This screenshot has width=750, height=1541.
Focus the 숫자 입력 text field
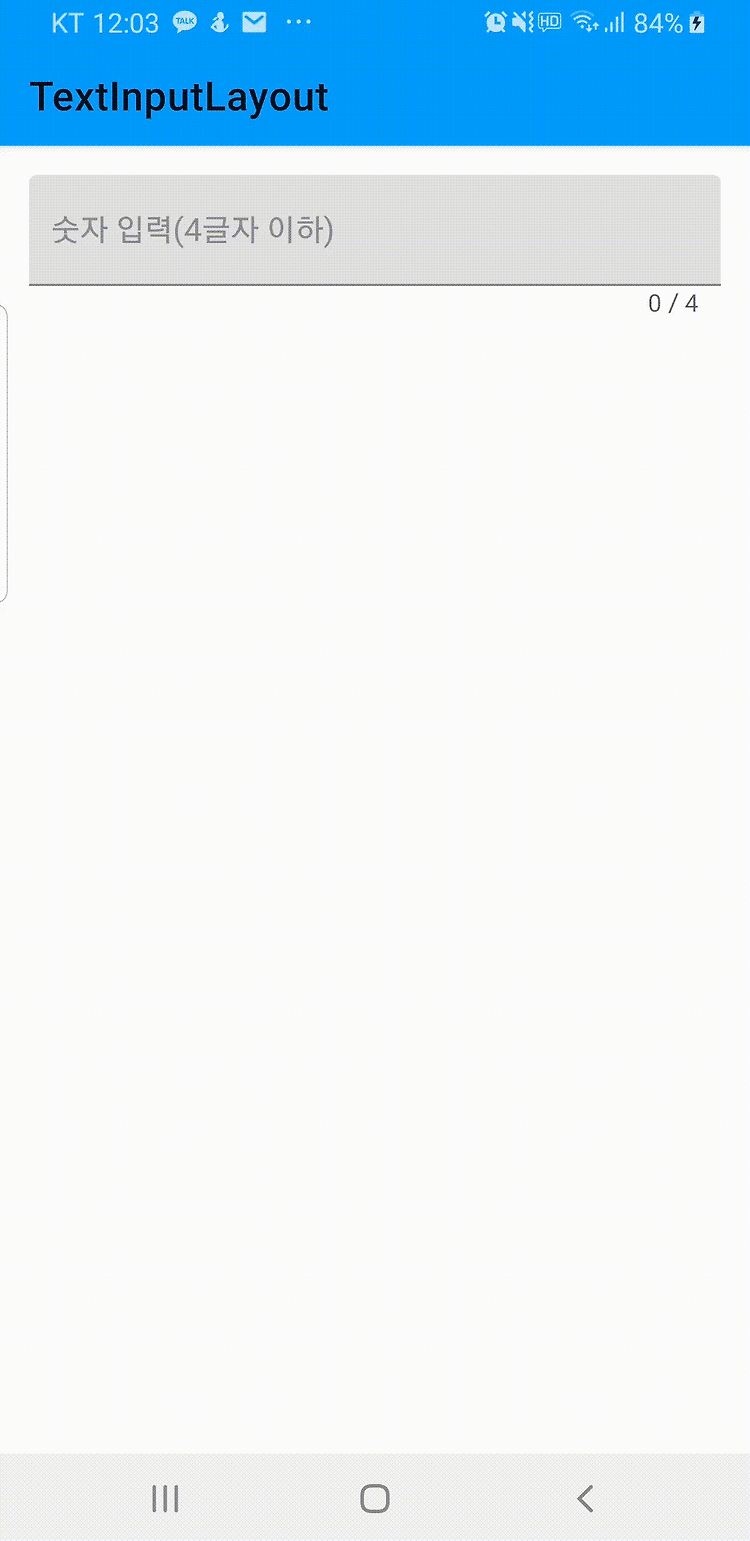[375, 230]
